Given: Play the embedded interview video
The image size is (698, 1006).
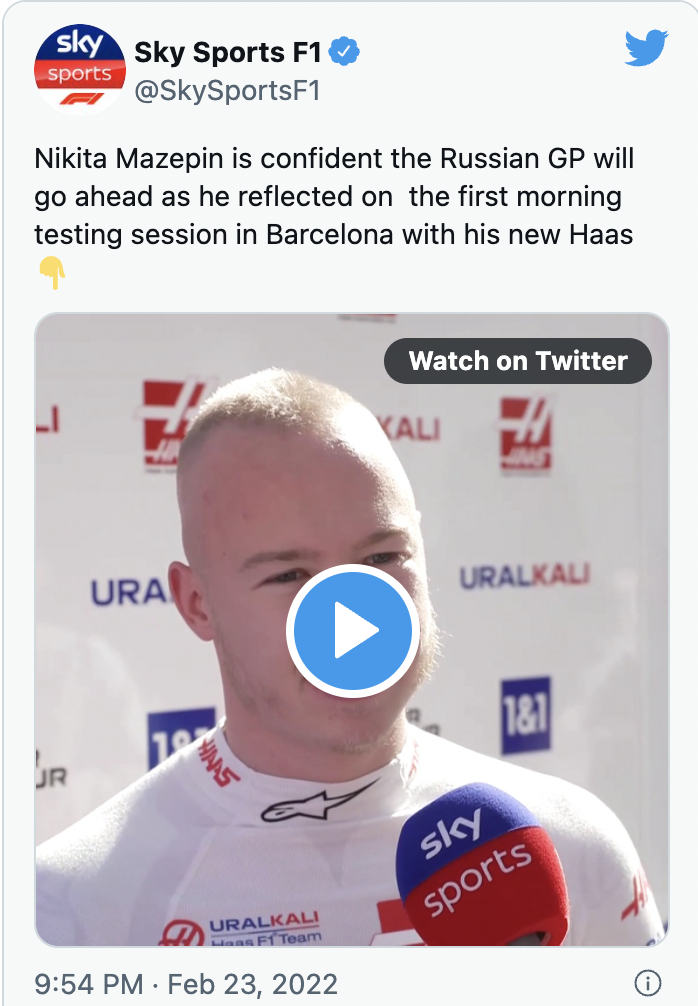Looking at the screenshot, I should pos(350,630).
